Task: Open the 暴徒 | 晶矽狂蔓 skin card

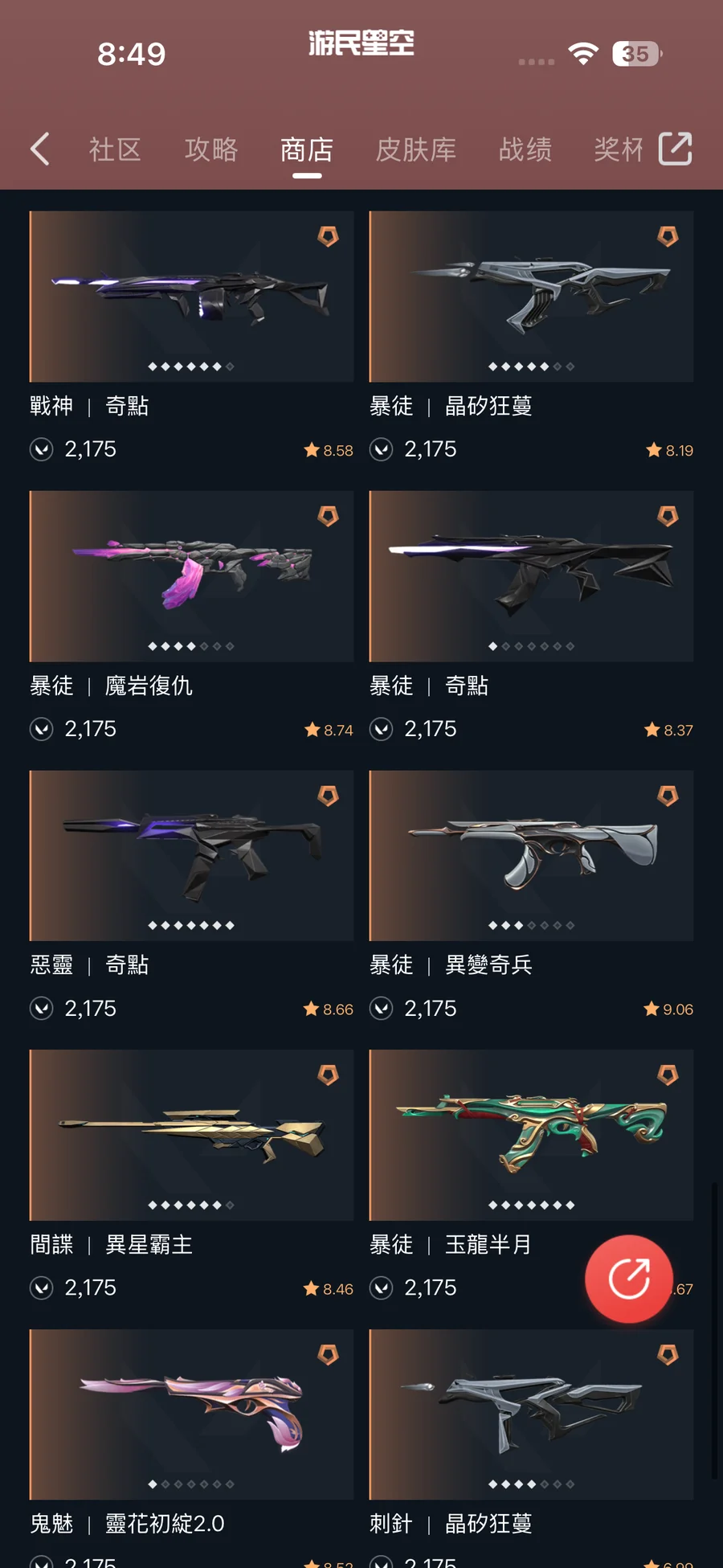Action: (x=531, y=297)
